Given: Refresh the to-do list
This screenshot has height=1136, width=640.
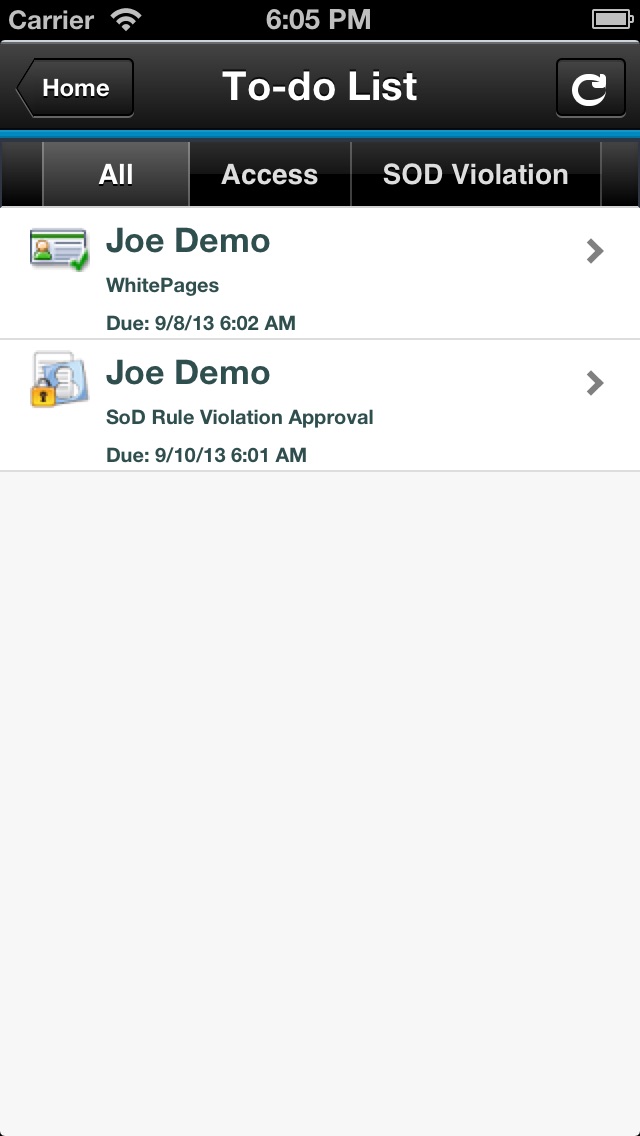Looking at the screenshot, I should click(x=589, y=88).
